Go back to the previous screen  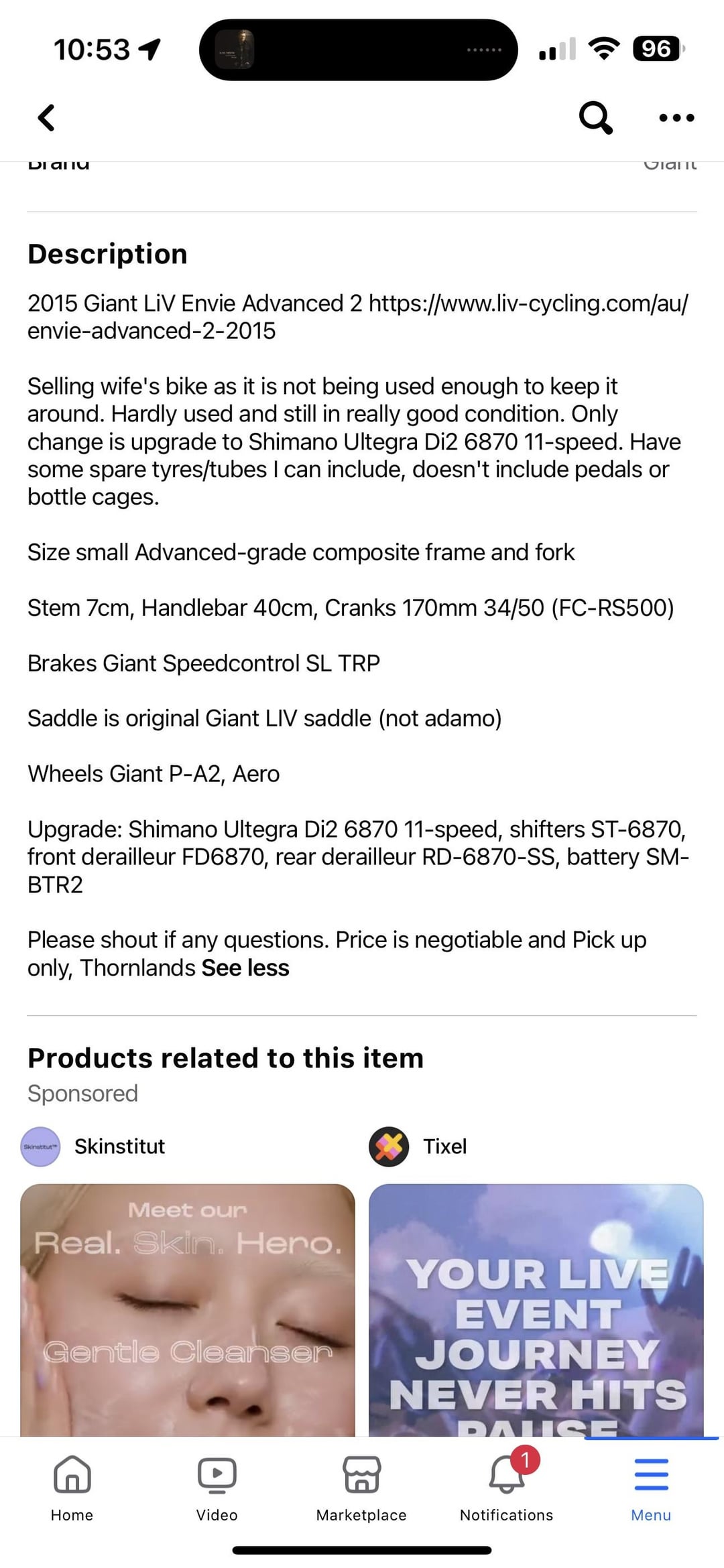46,118
